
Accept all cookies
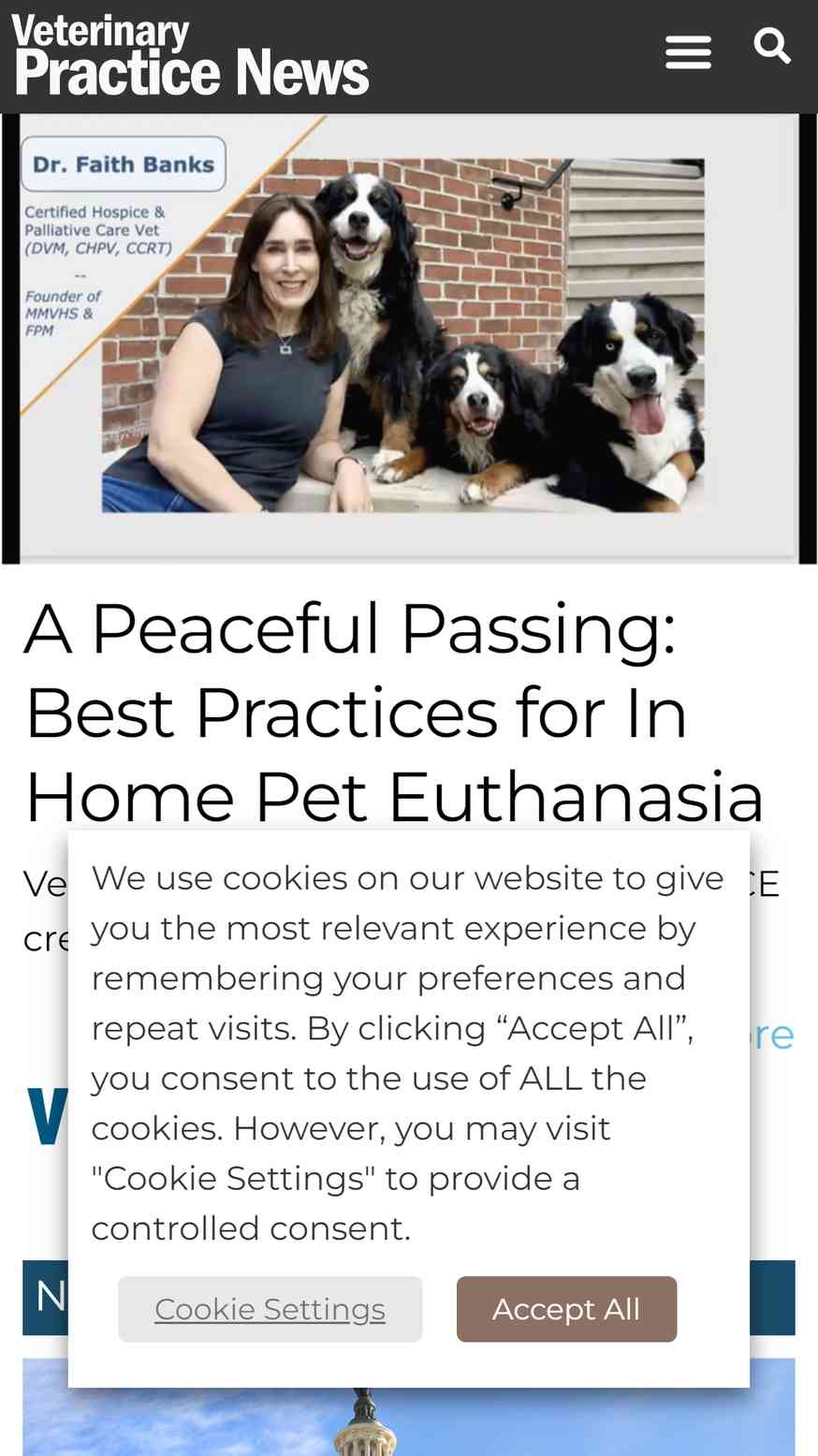566,1309
